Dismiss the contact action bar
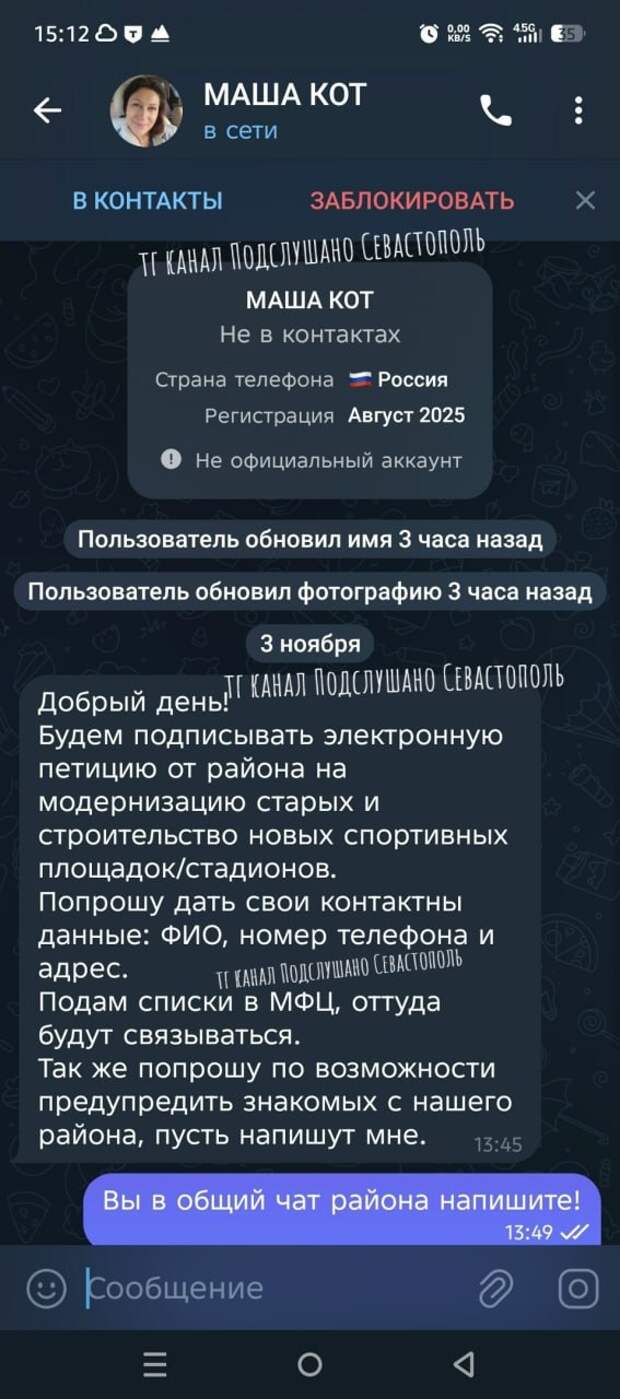Image resolution: width=620 pixels, height=1399 pixels. (x=586, y=200)
